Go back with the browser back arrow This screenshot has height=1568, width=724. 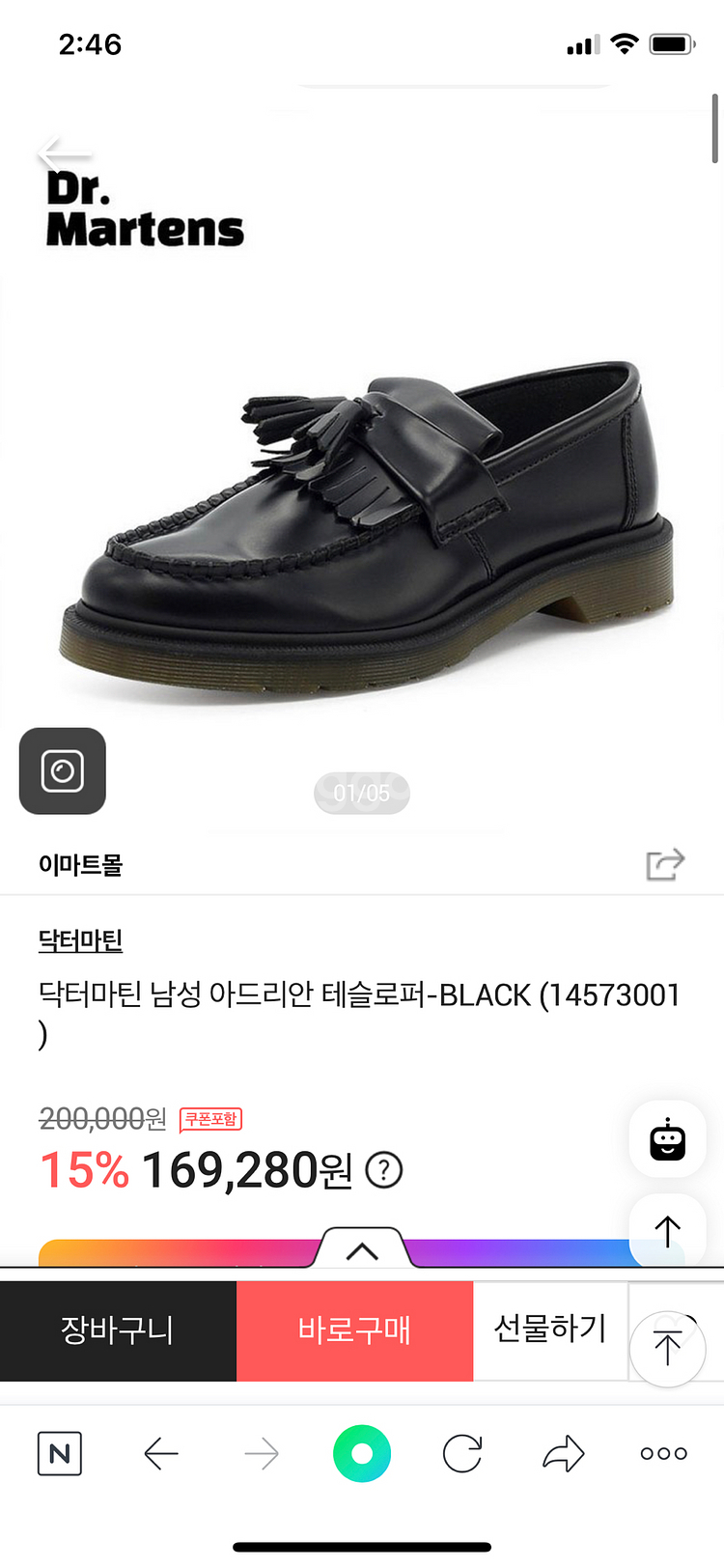click(x=161, y=1453)
